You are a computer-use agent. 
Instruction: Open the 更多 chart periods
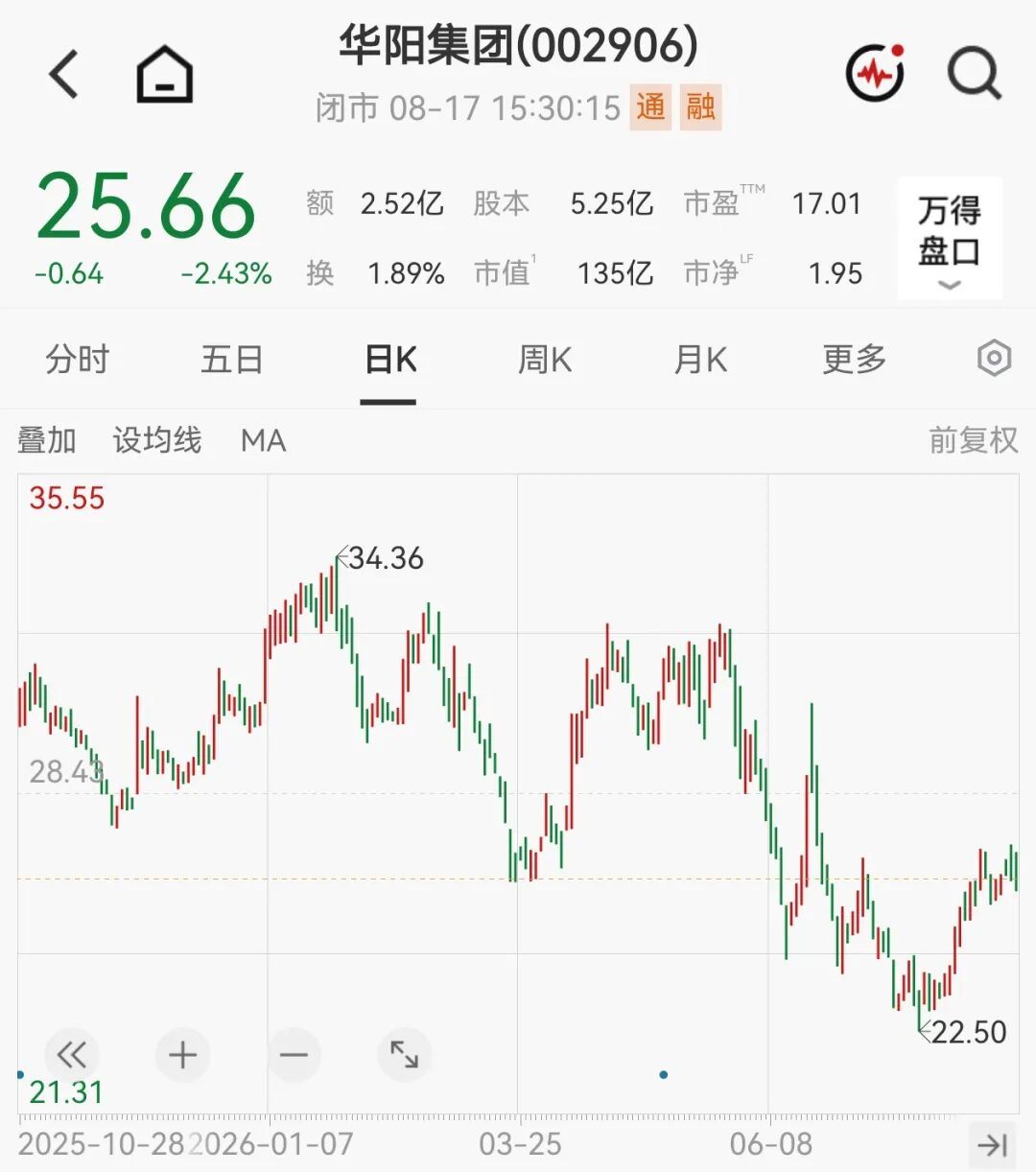pyautogui.click(x=854, y=360)
